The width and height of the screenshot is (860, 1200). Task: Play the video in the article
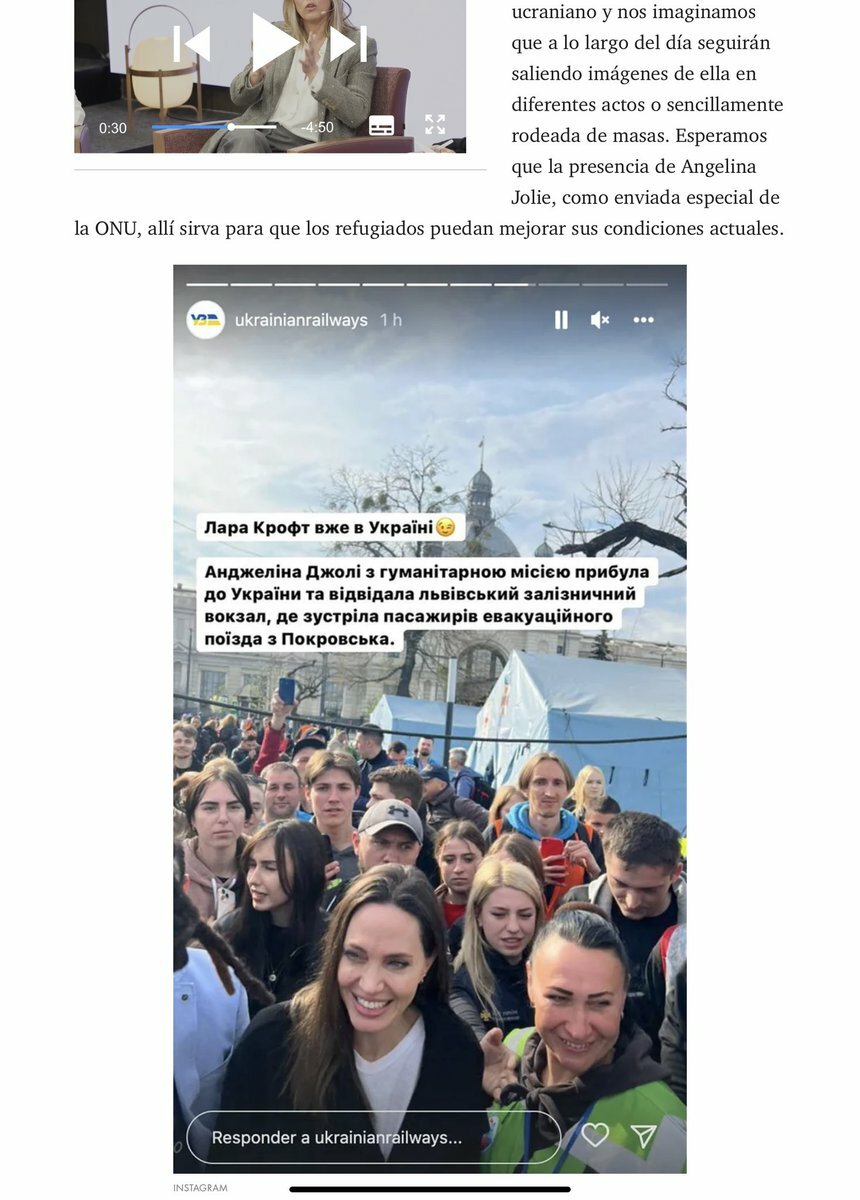point(273,43)
